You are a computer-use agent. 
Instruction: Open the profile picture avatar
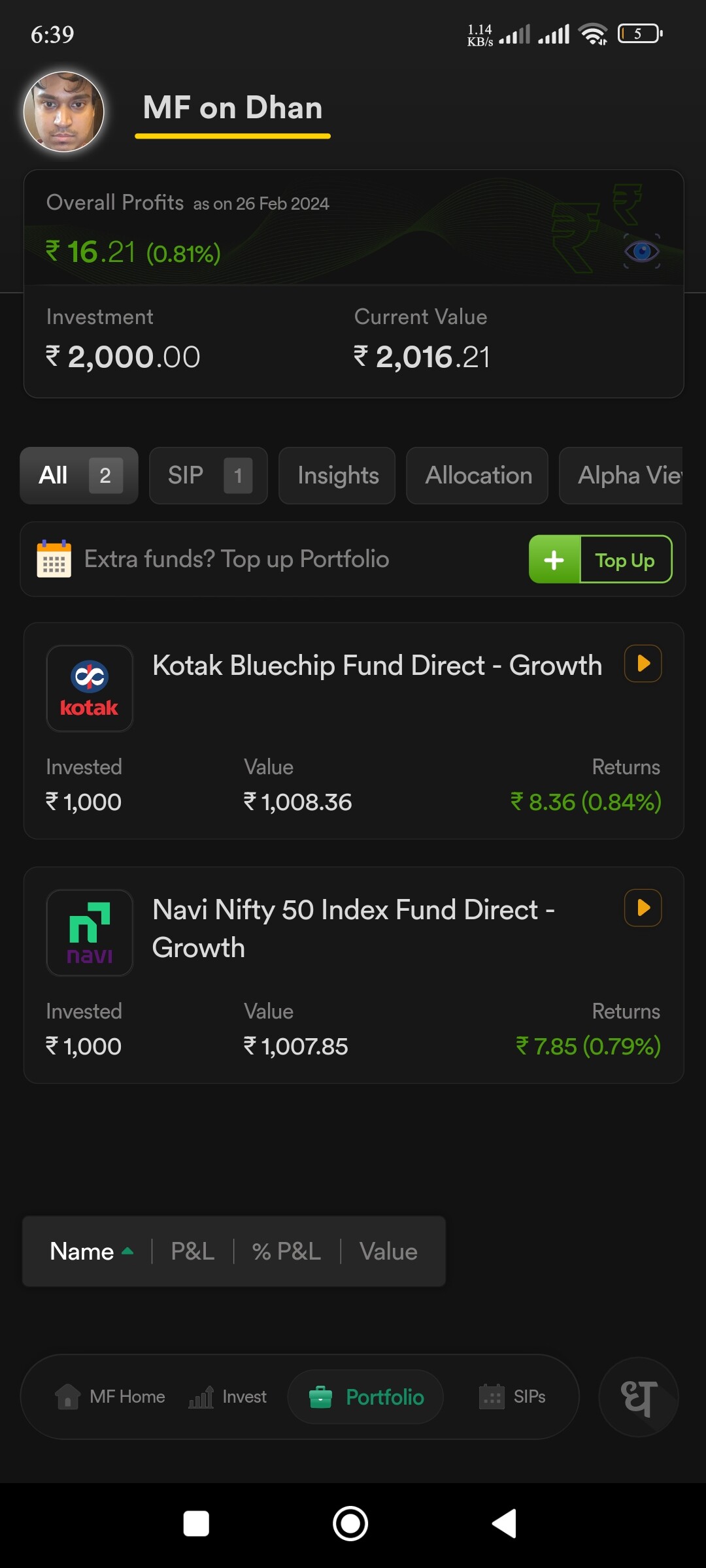[63, 112]
